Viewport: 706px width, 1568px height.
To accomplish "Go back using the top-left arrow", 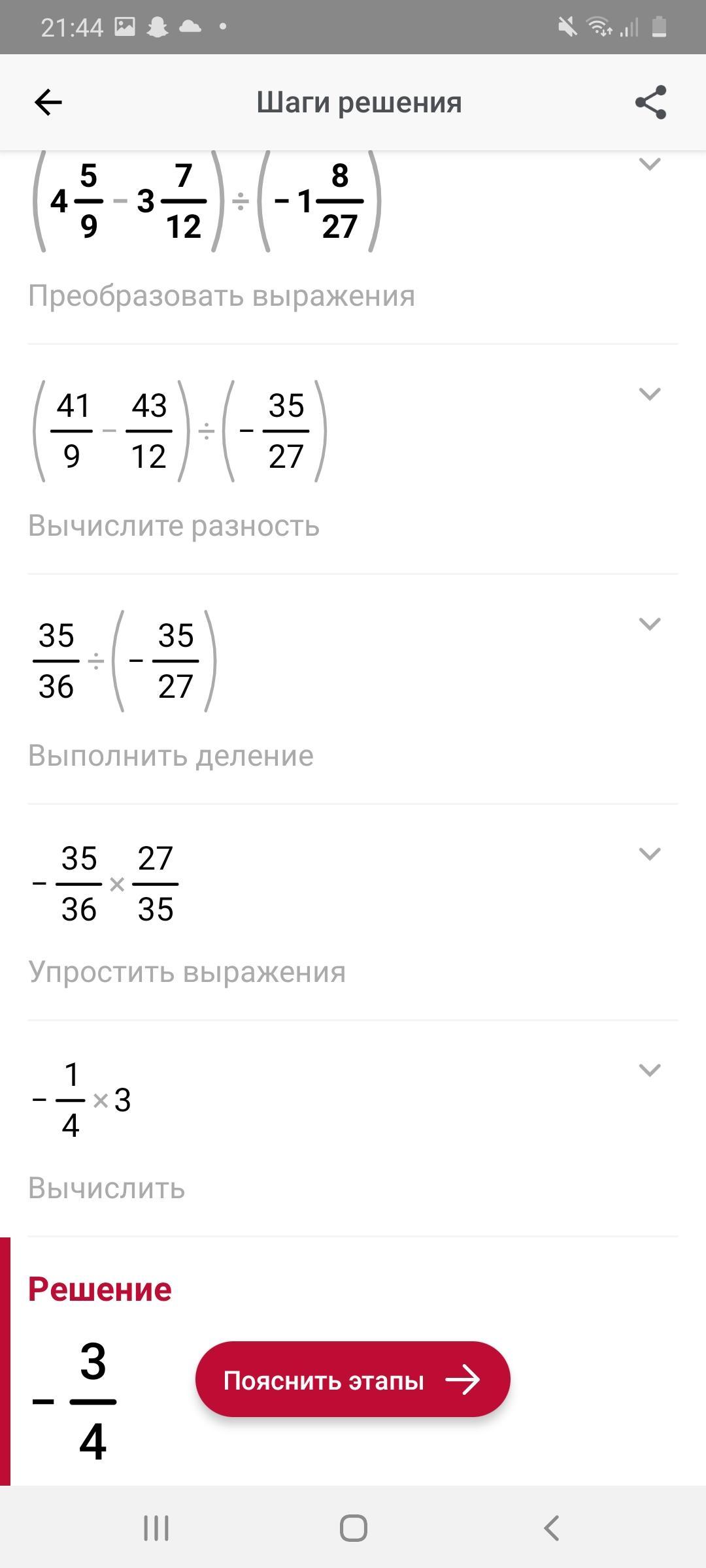I will 48,103.
